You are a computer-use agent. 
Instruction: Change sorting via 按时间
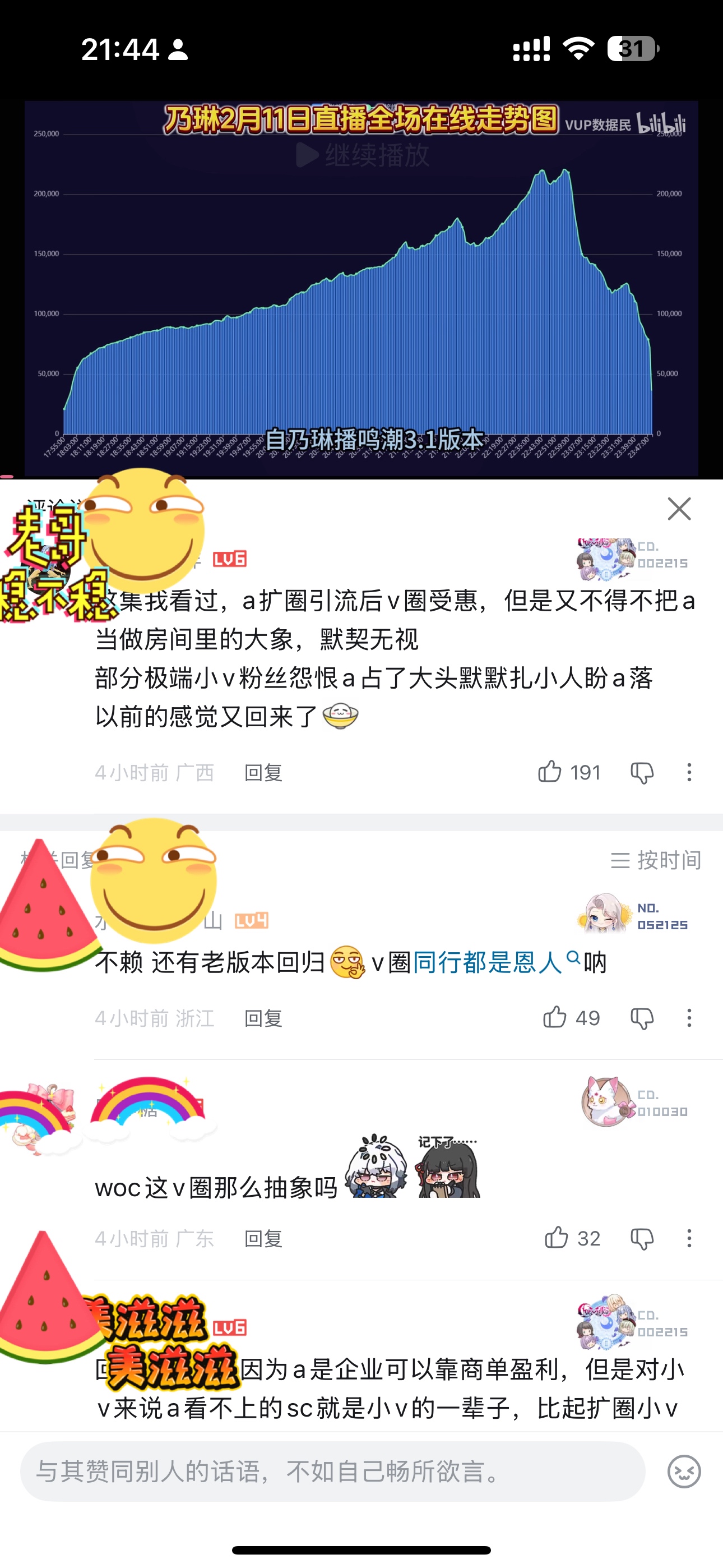tap(655, 860)
